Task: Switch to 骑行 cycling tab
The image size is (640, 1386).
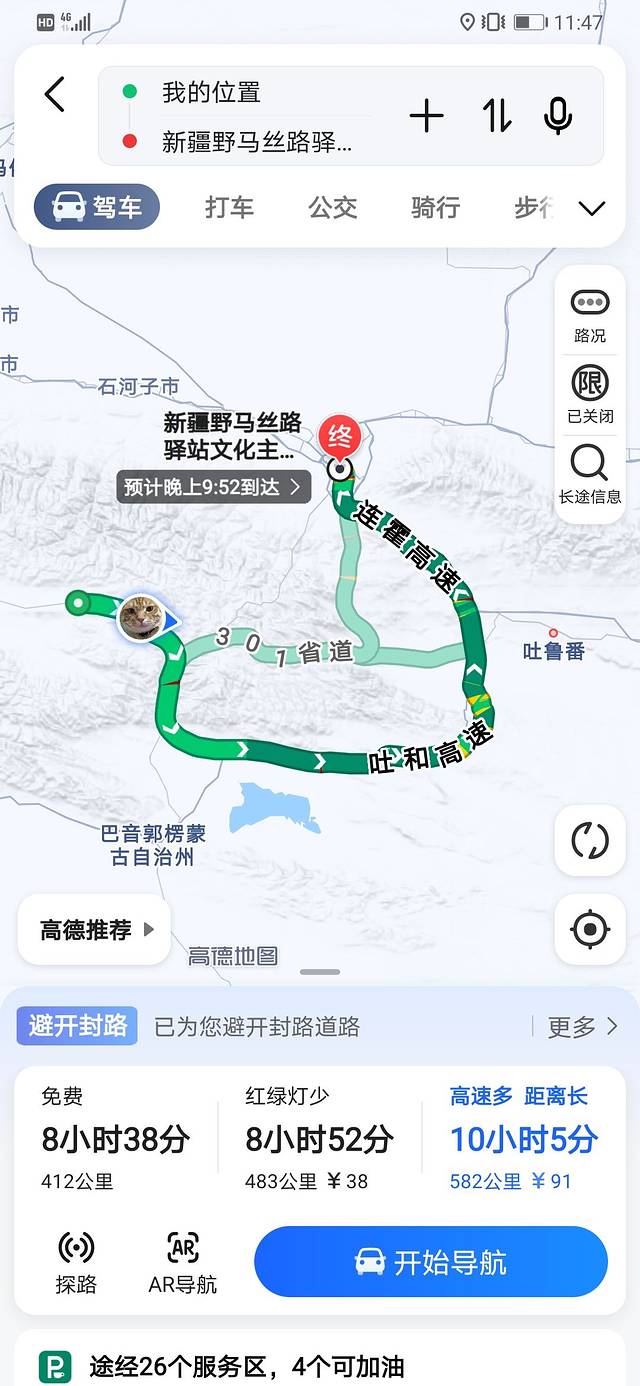Action: click(x=435, y=207)
